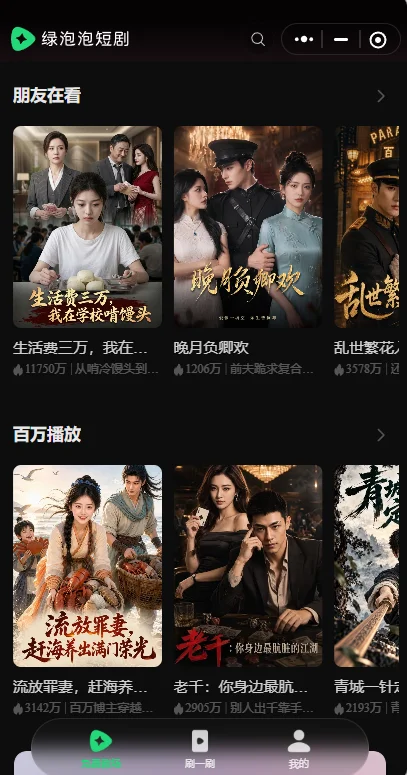Open the search icon in the header

pyautogui.click(x=258, y=39)
